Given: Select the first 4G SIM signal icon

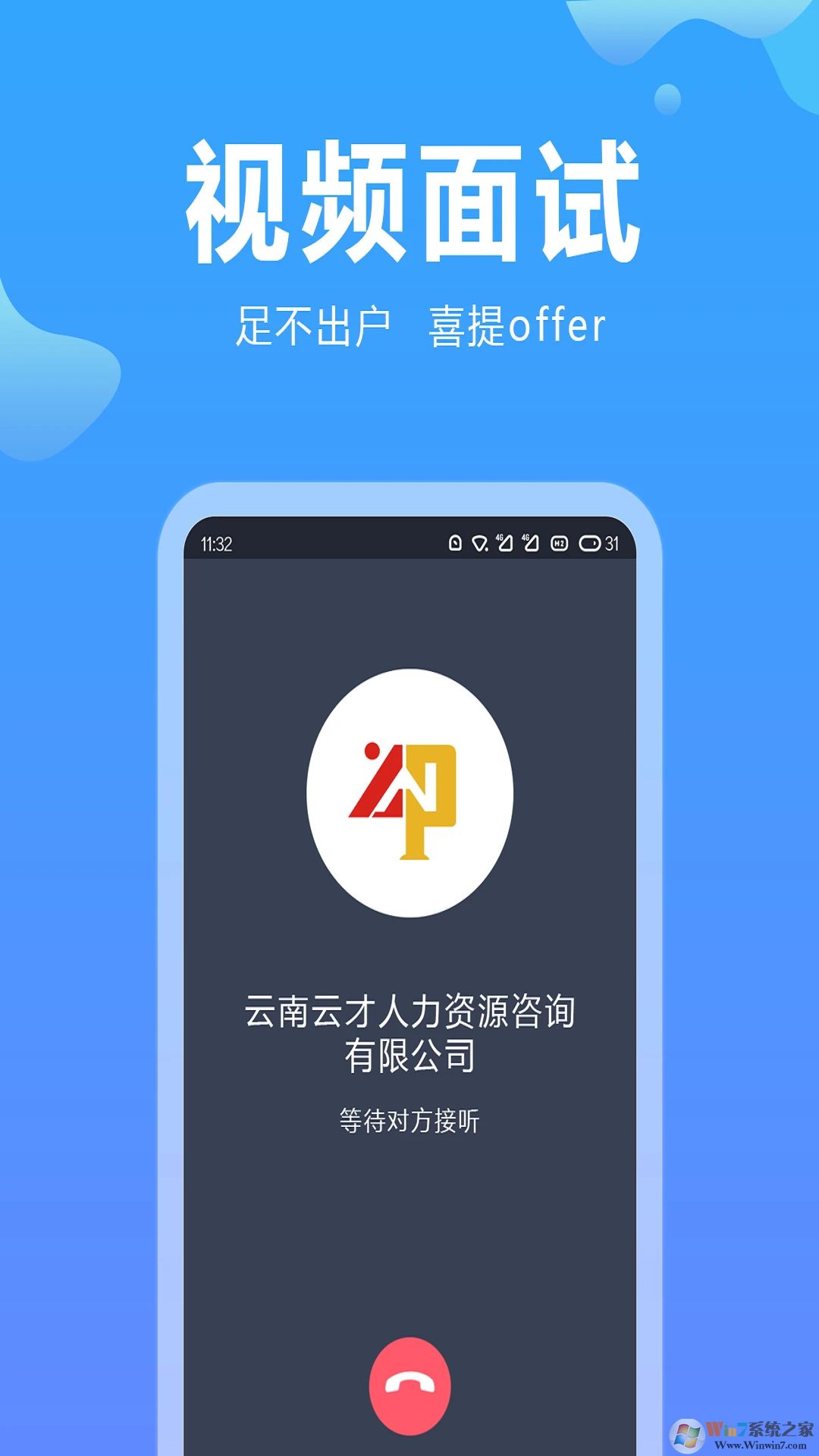Looking at the screenshot, I should point(504,542).
